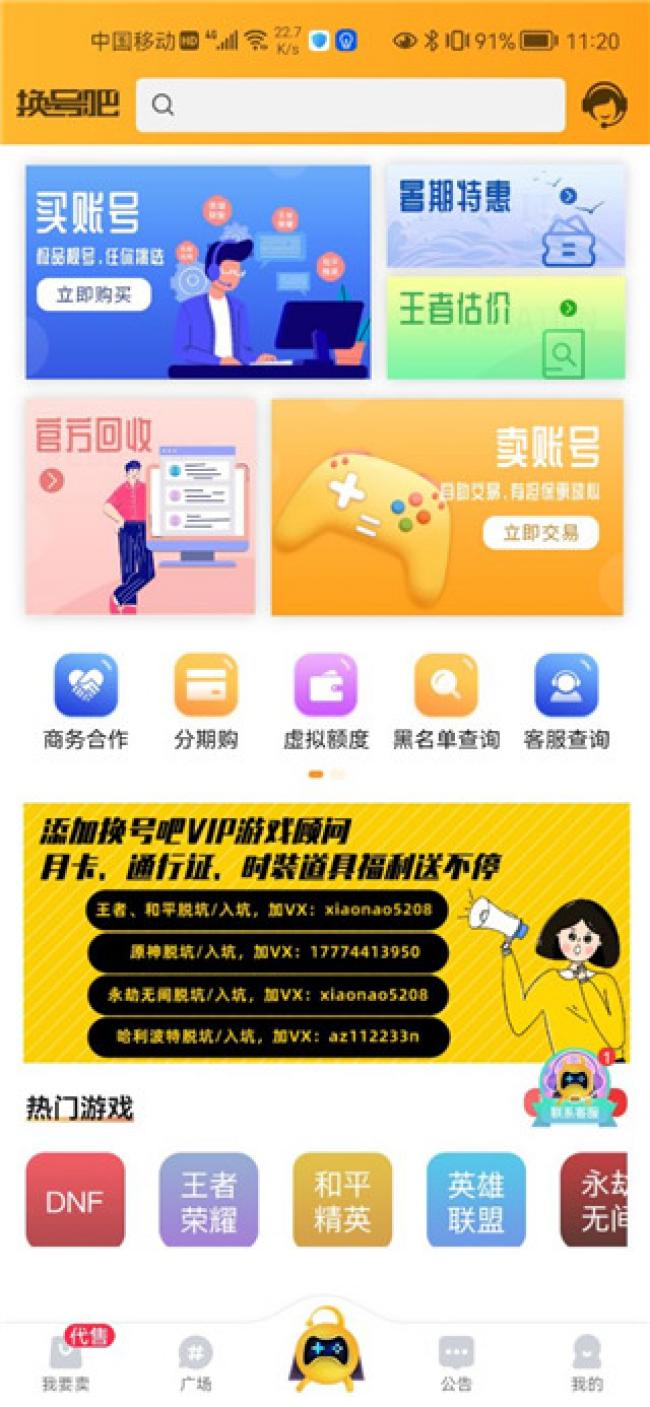Tap the floating 联系客服 robot
650x1407 pixels.
tap(575, 1085)
